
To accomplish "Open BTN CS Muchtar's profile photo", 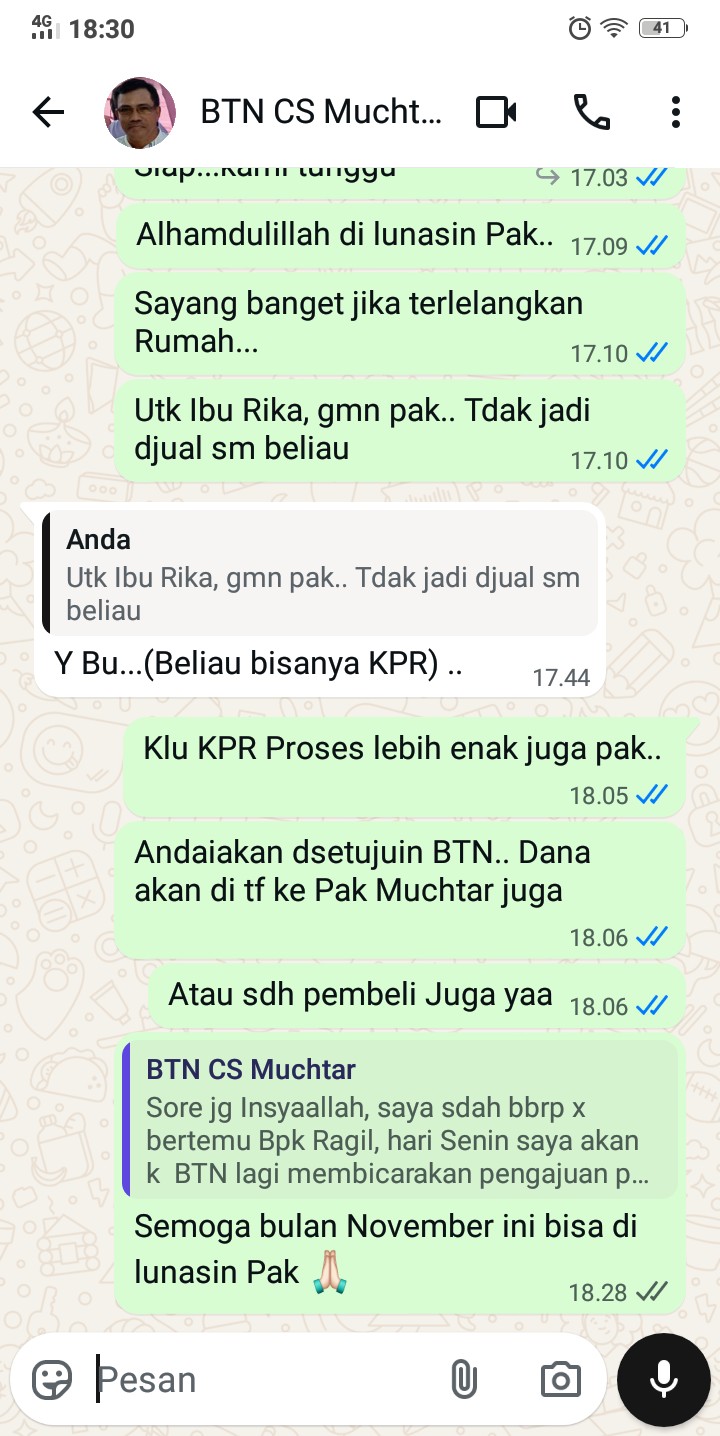I will (x=140, y=113).
